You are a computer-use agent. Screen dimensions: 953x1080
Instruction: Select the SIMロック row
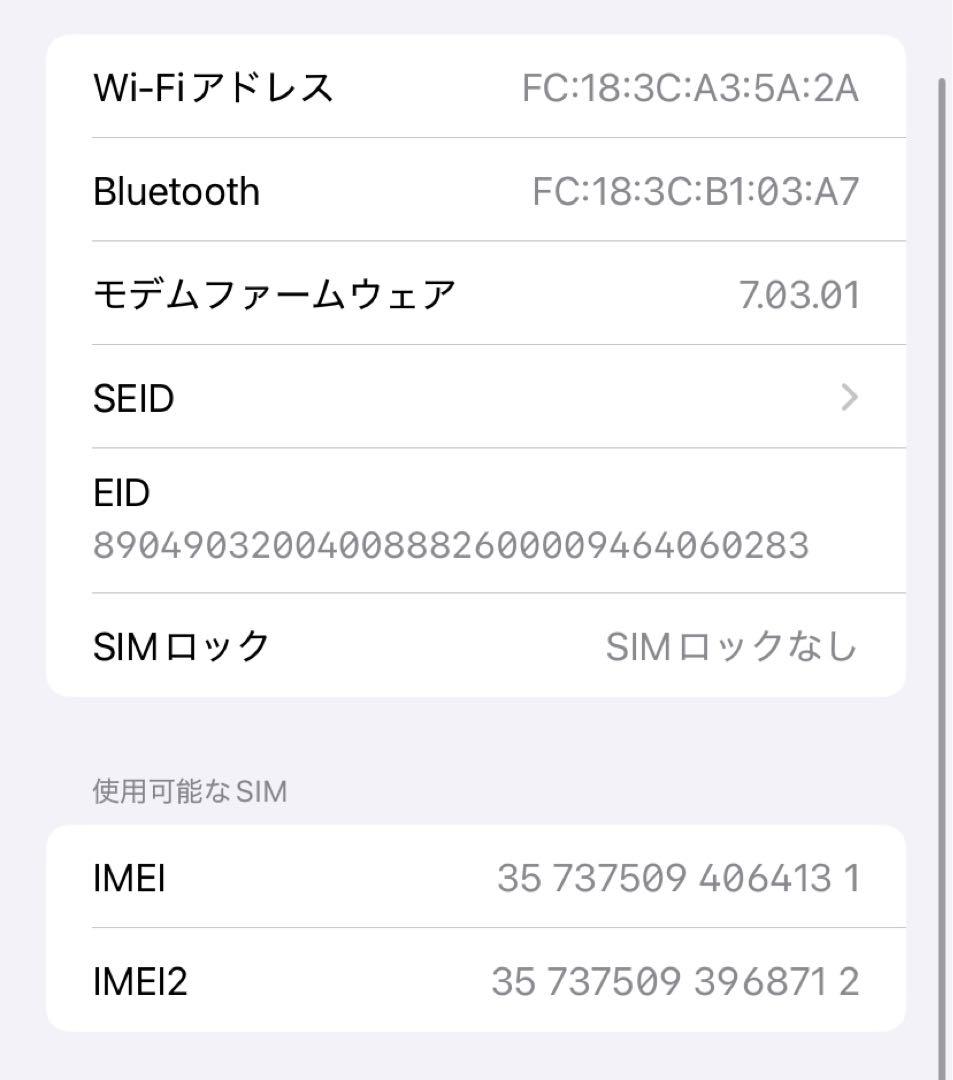click(476, 645)
